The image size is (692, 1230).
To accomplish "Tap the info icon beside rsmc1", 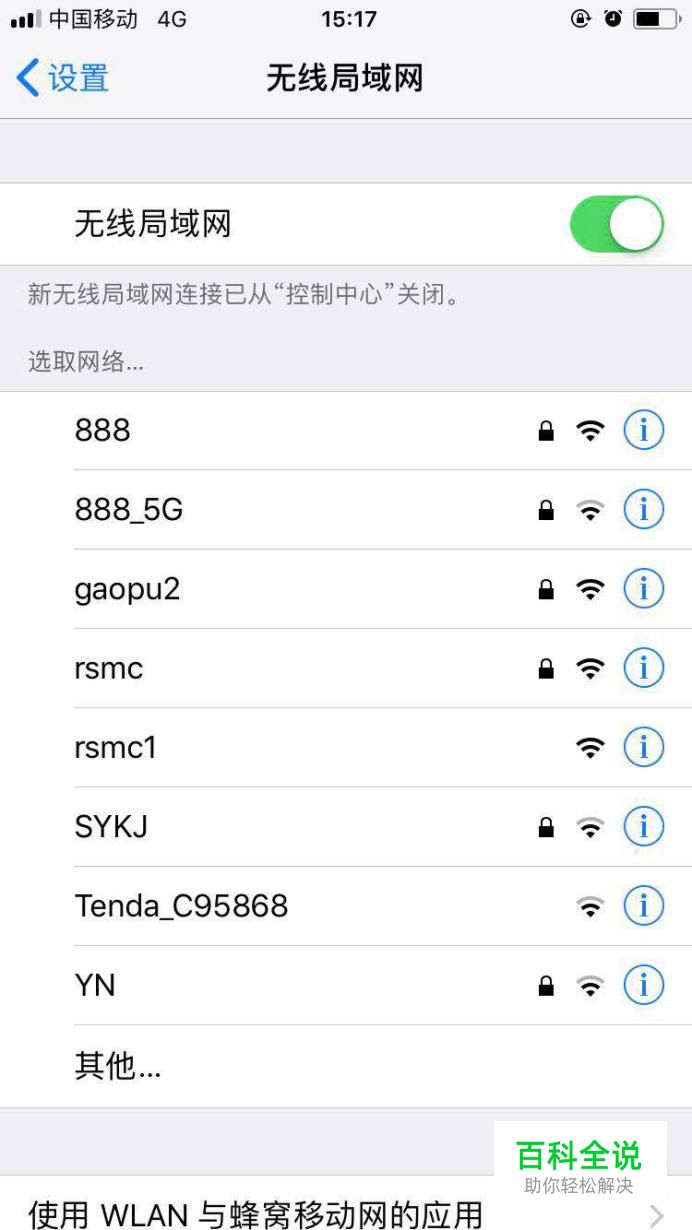I will point(643,747).
